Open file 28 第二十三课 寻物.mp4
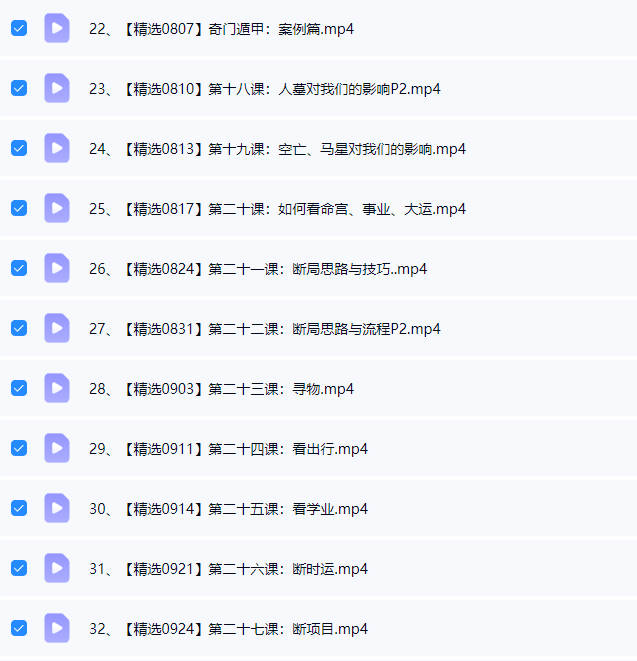637x661 pixels. (221, 389)
